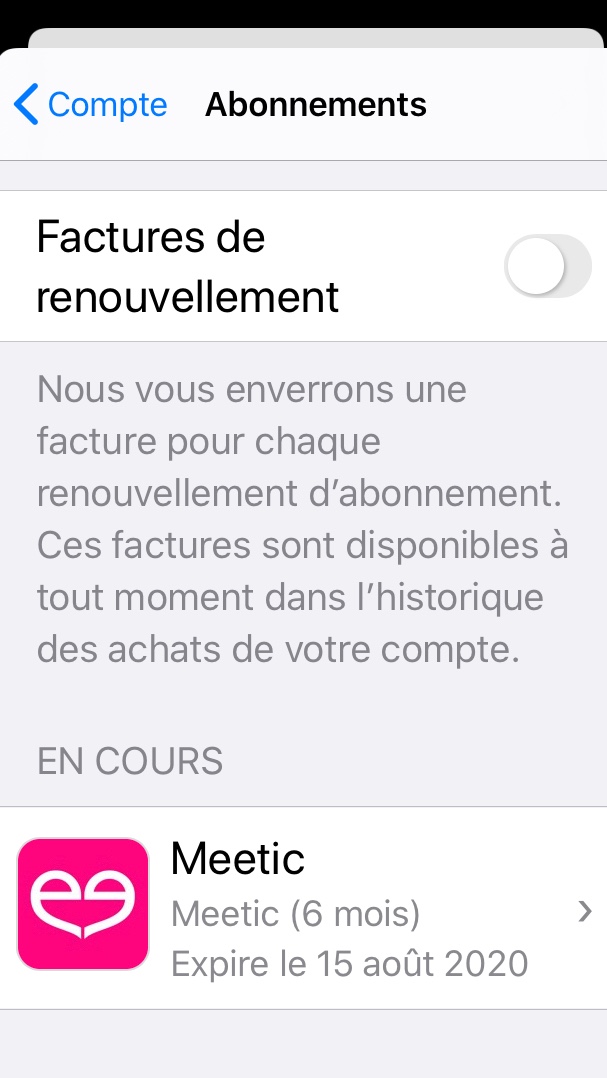Enable the Factures de renouvellement switch
Viewport: 607px width, 1078px height.
[x=547, y=266]
